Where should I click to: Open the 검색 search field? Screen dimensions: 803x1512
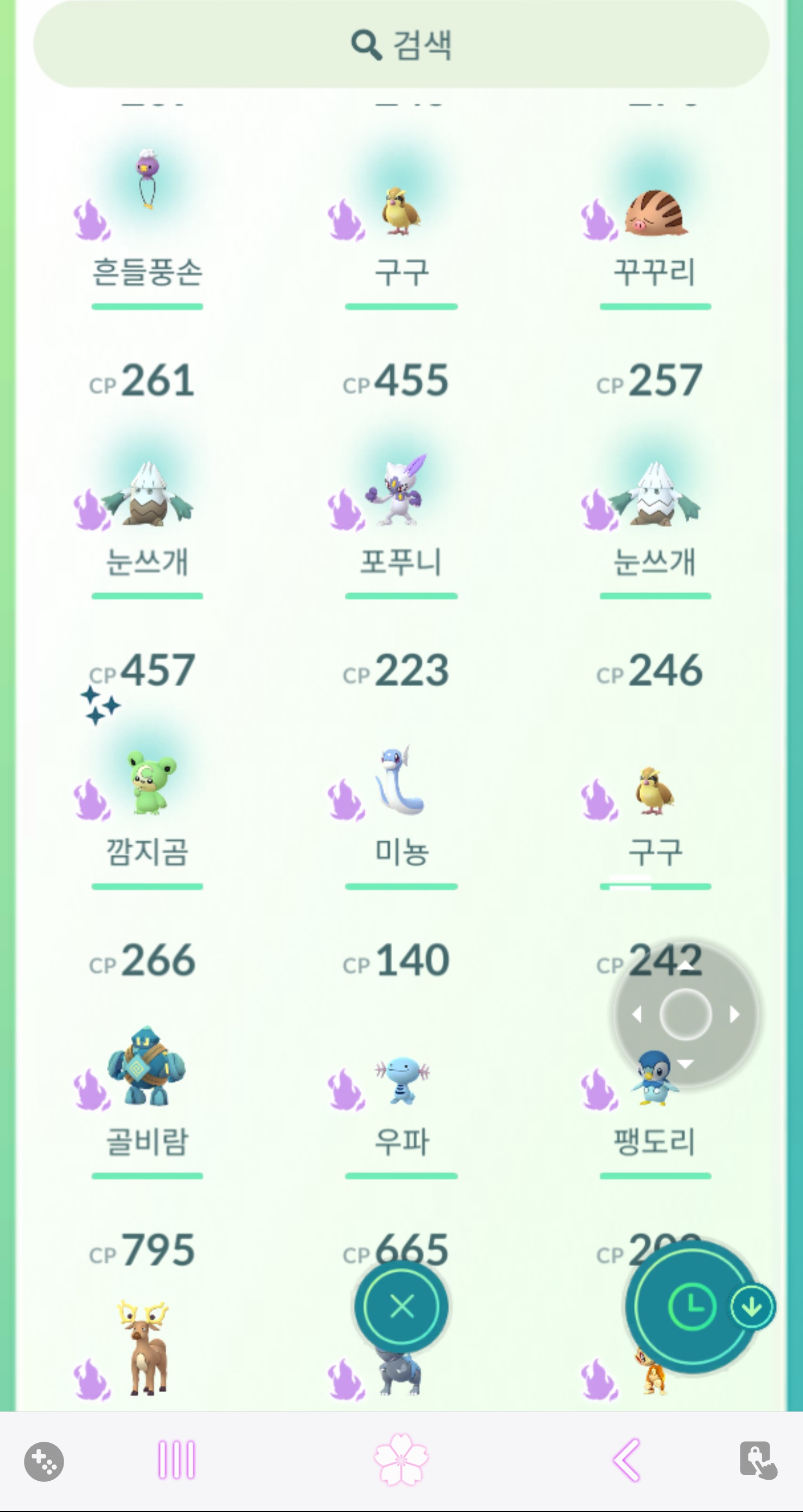pos(401,45)
